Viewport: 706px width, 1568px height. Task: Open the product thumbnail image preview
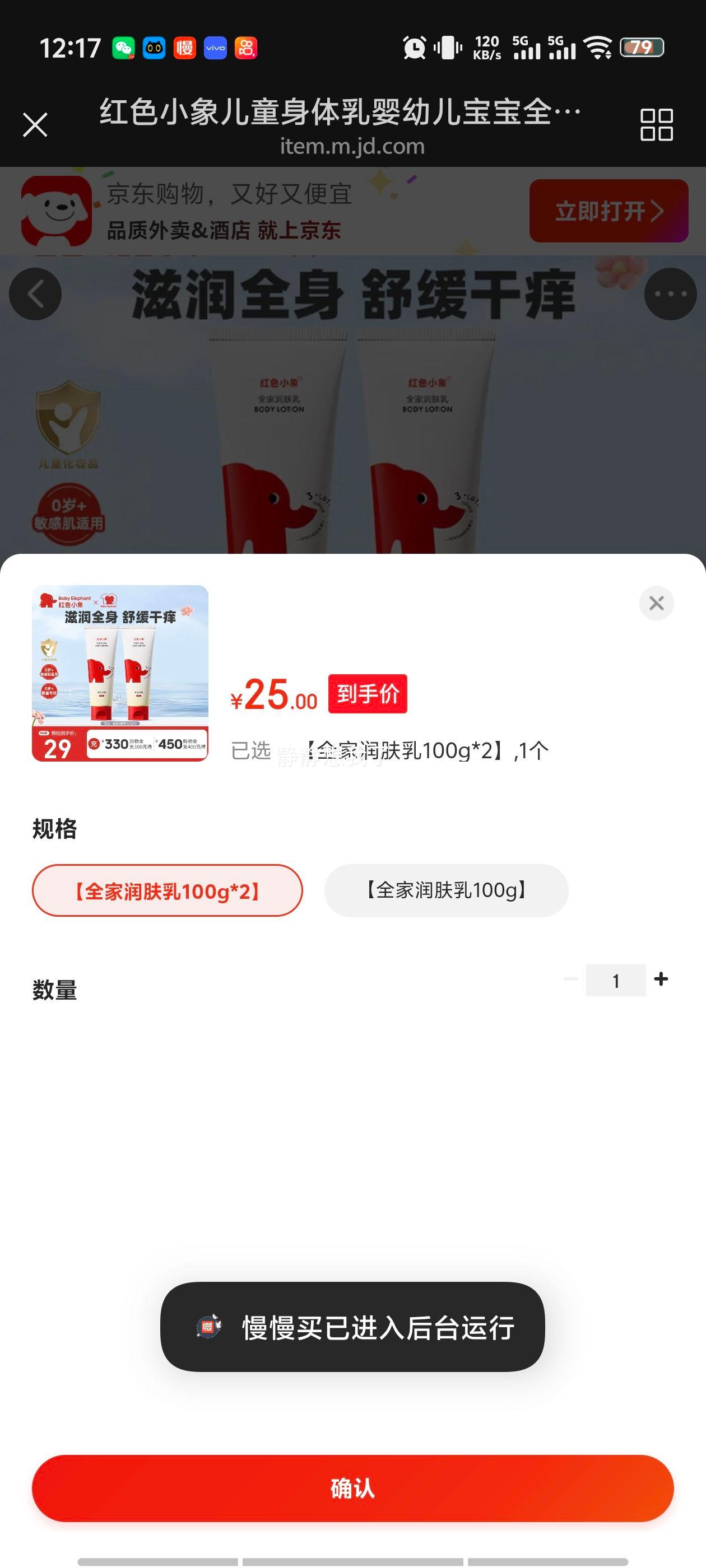pos(119,673)
